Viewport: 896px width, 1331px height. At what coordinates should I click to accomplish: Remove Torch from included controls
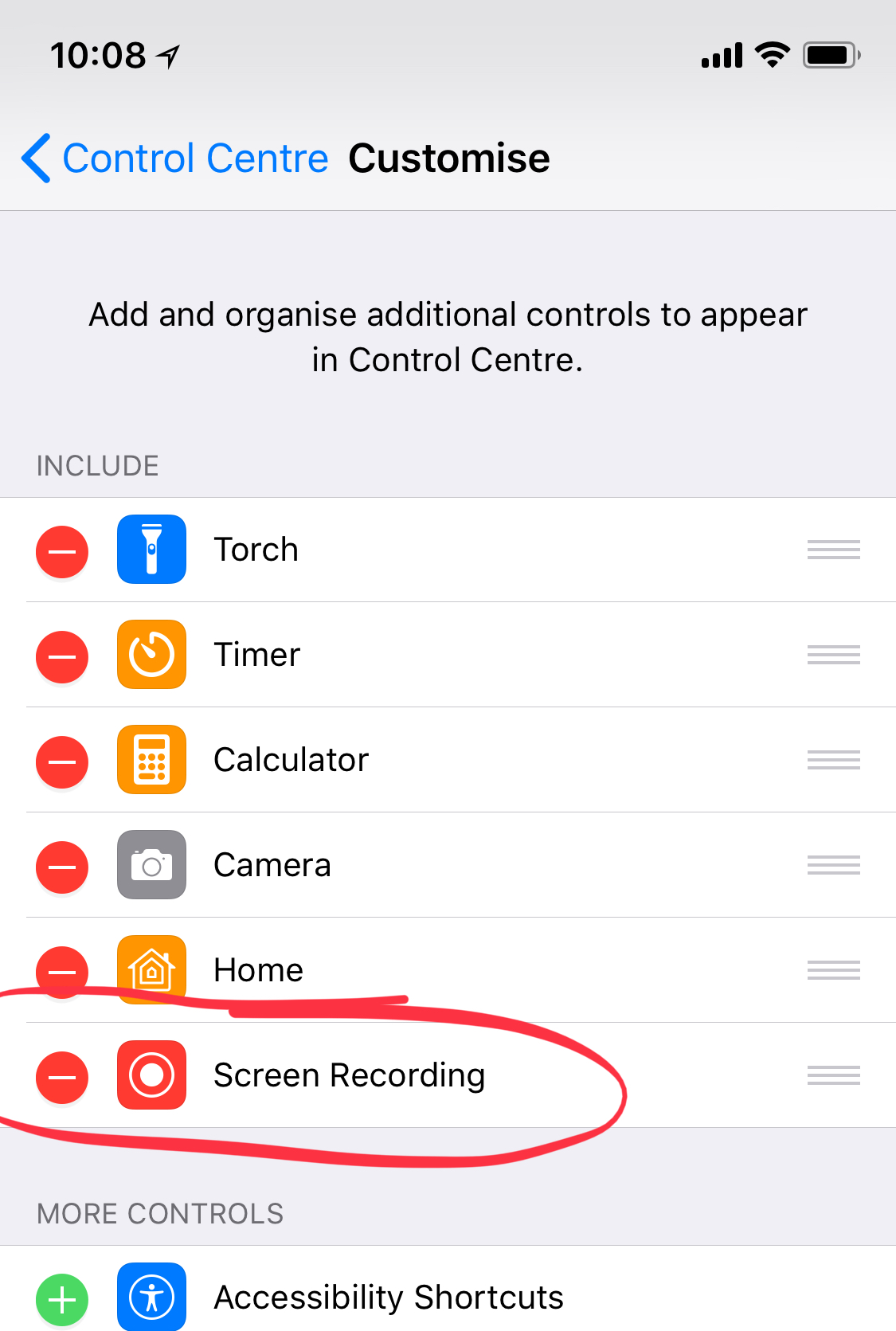point(62,551)
